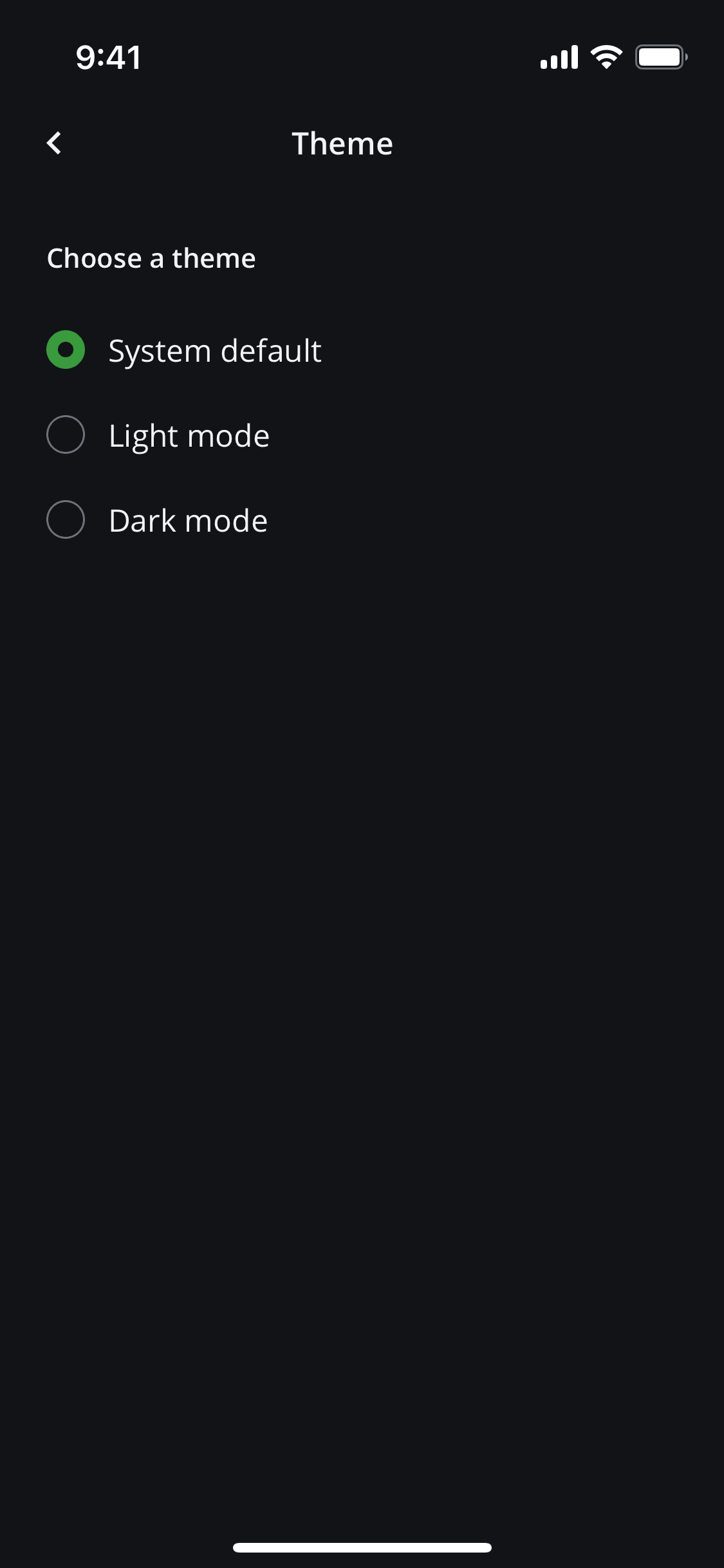Choose Light mode theme
The height and width of the screenshot is (1568, 724).
click(66, 435)
